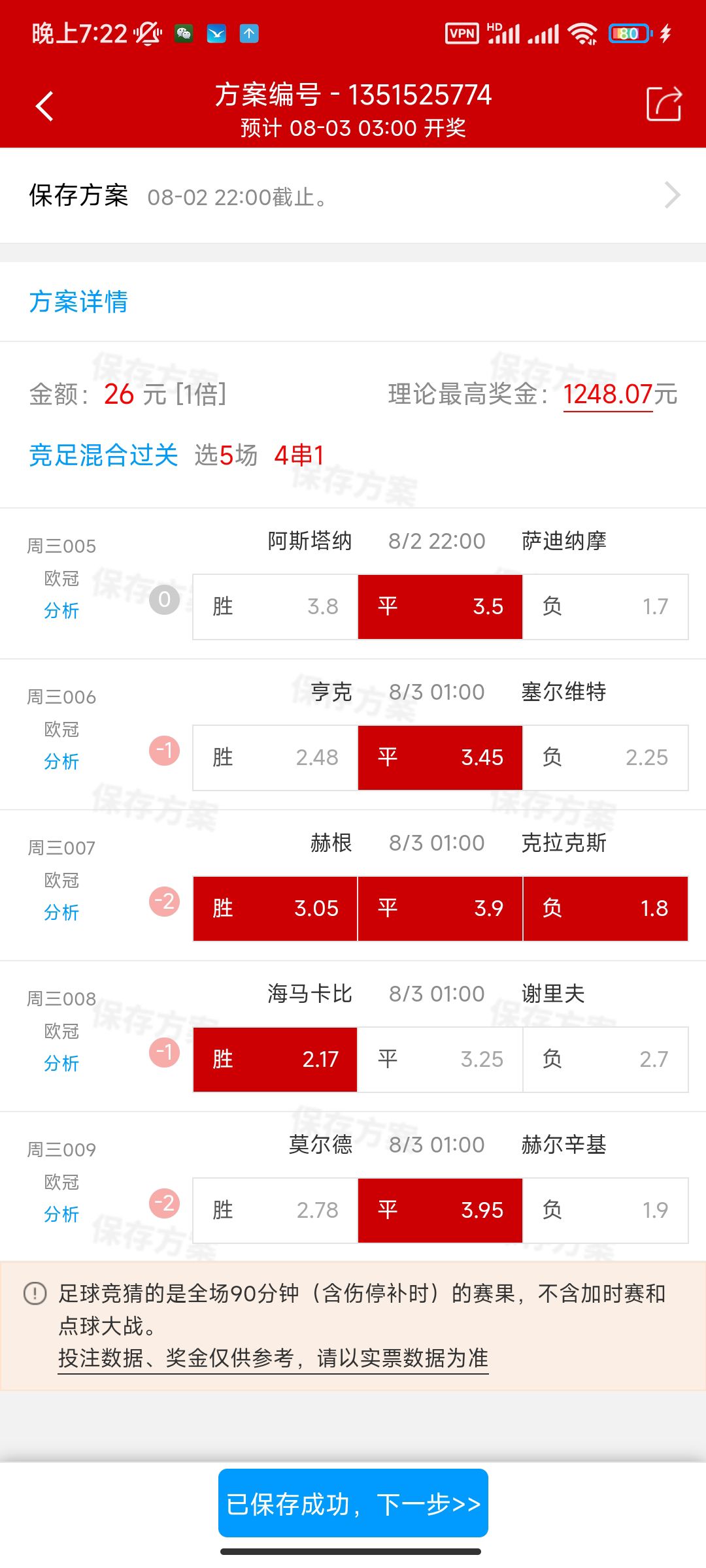
Task: Choose 平 3.25 for 海马卡比 match
Action: 440,1060
